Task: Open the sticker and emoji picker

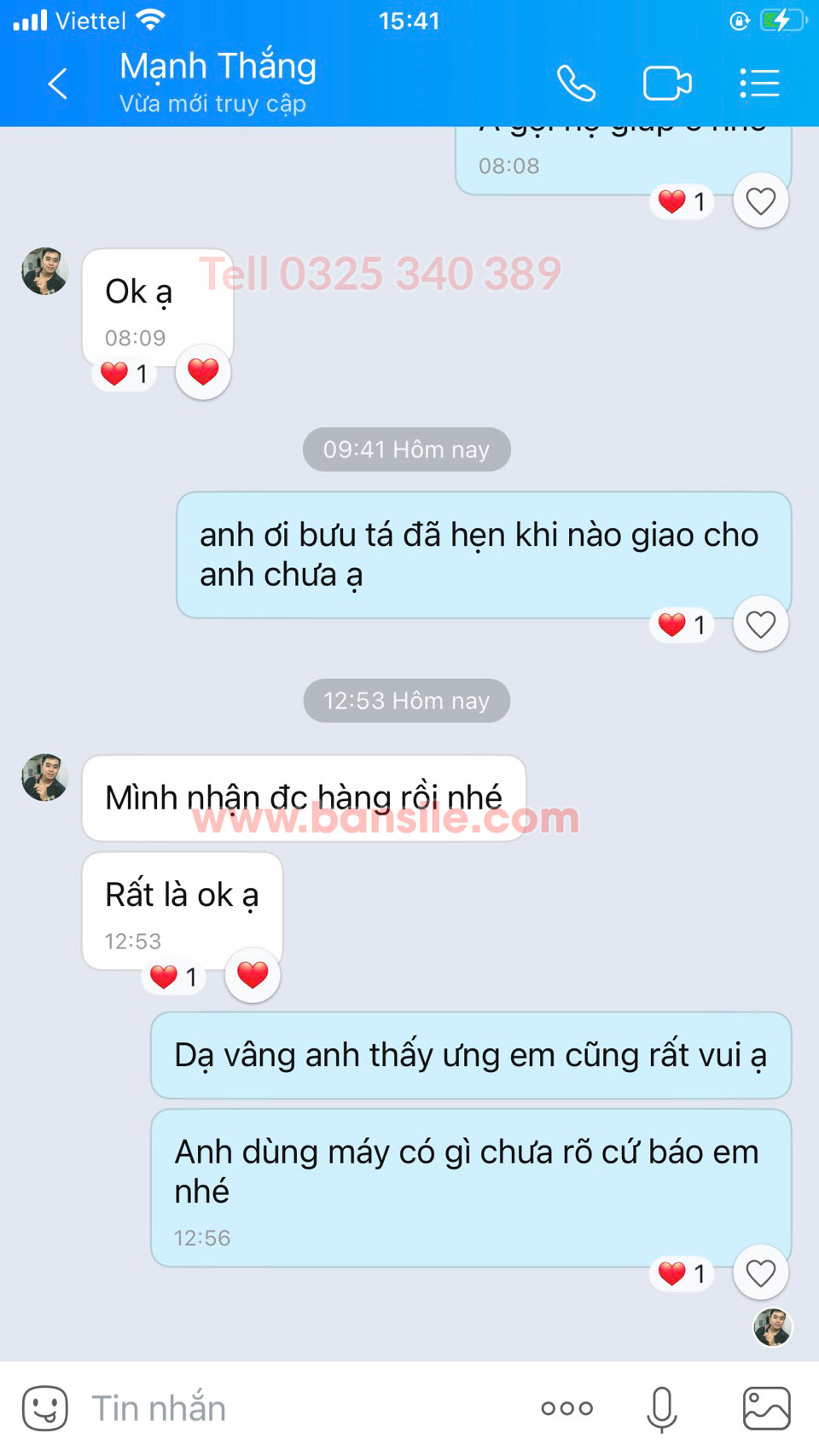Action: (x=45, y=1408)
